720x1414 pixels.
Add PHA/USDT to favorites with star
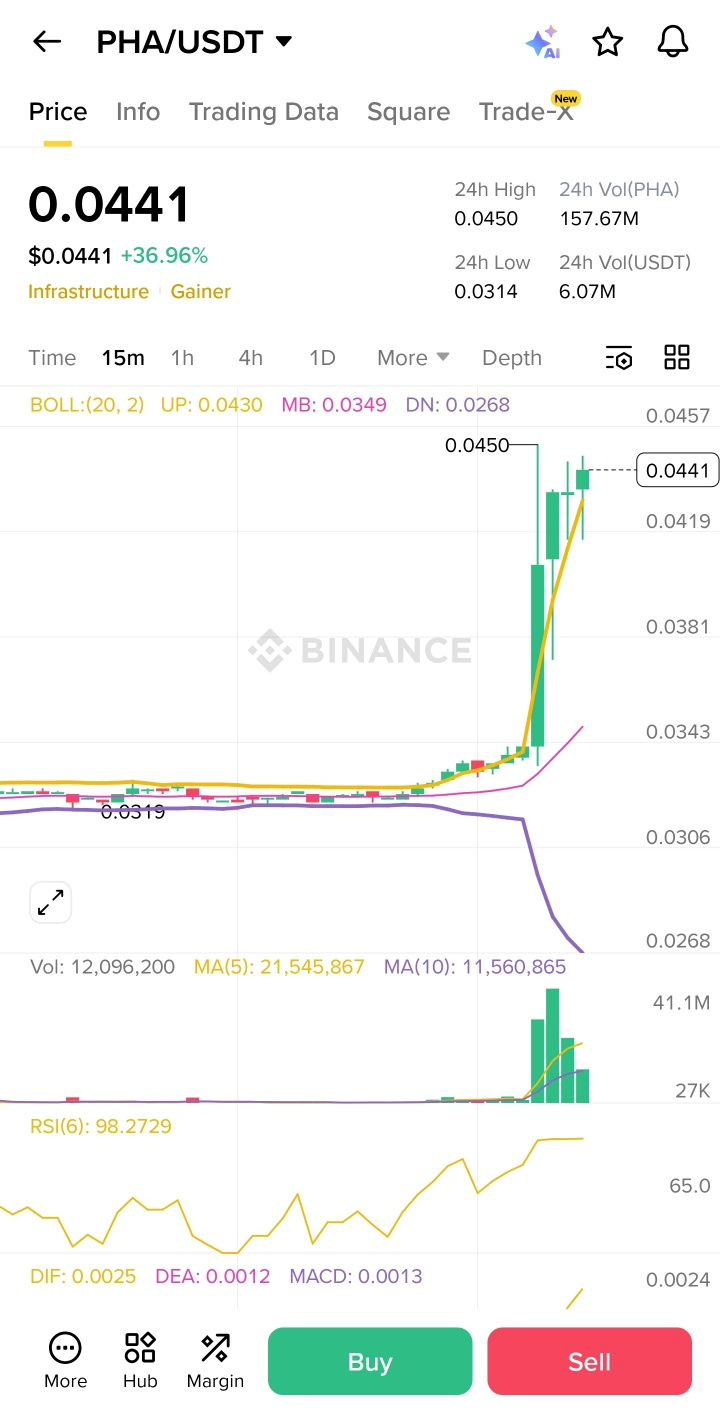click(607, 42)
